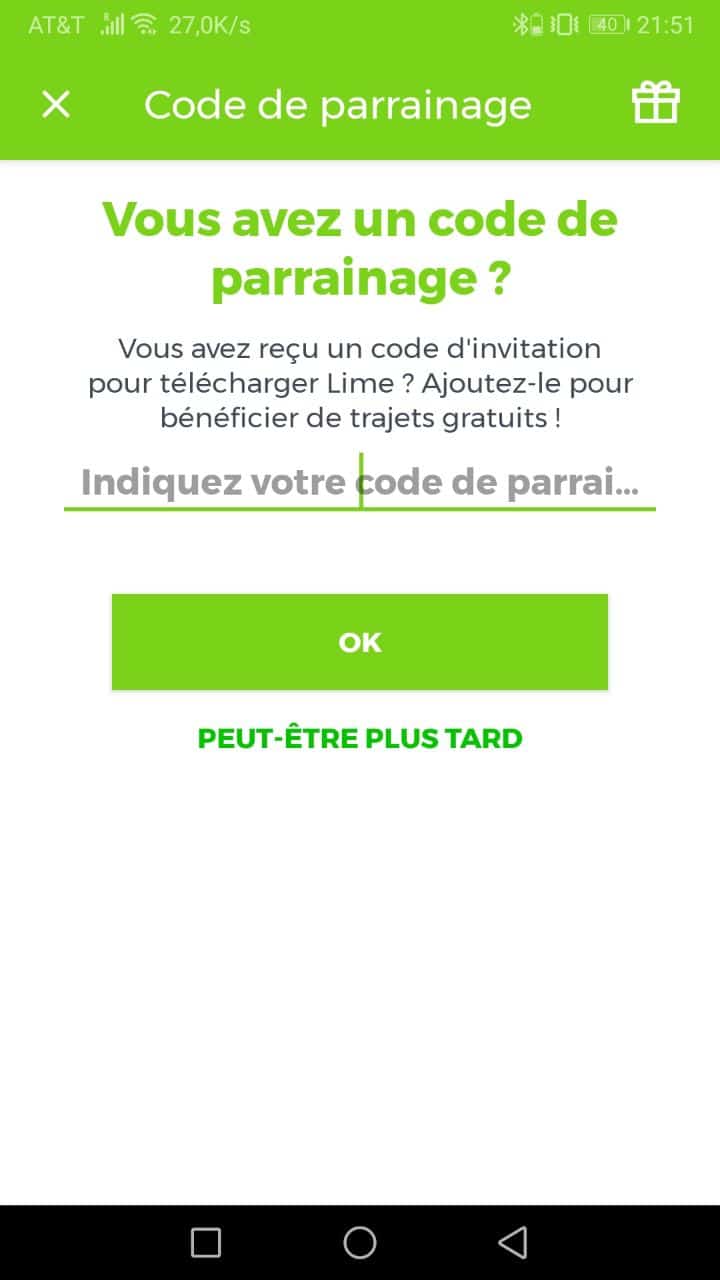Choose Peut-être plus tard to skip
The height and width of the screenshot is (1280, 720).
[360, 739]
